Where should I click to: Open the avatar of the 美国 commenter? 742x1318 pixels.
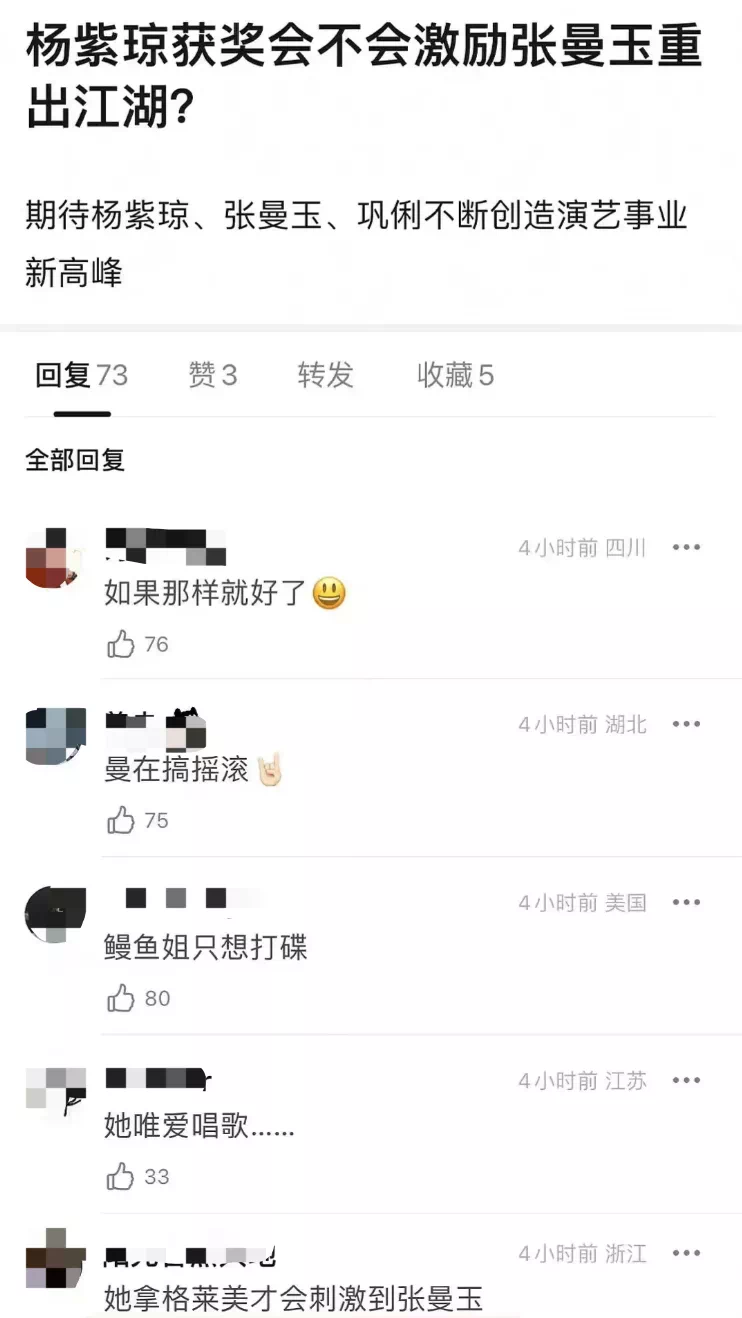(55, 914)
